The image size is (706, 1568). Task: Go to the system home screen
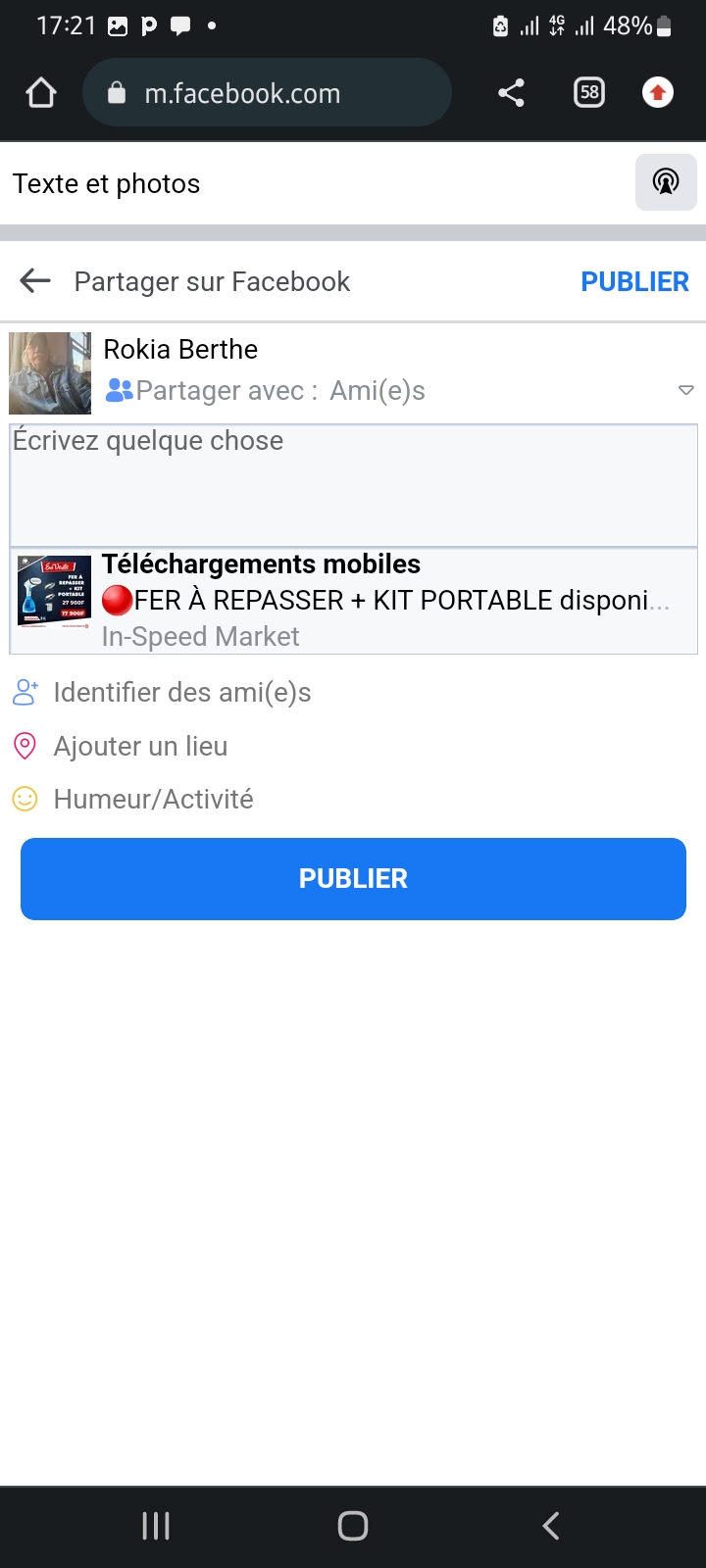point(353,1525)
